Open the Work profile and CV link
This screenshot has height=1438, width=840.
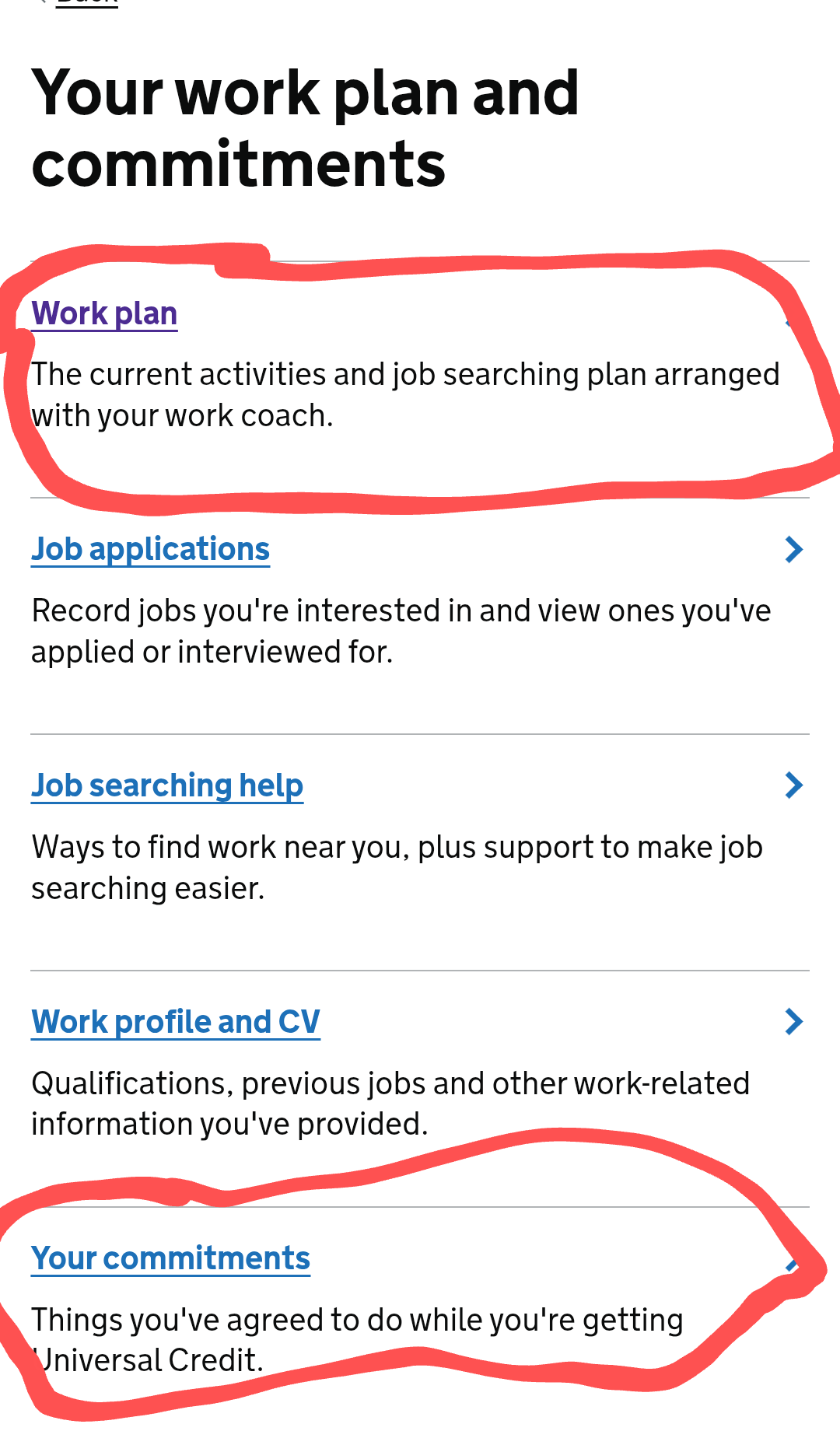pos(175,1022)
